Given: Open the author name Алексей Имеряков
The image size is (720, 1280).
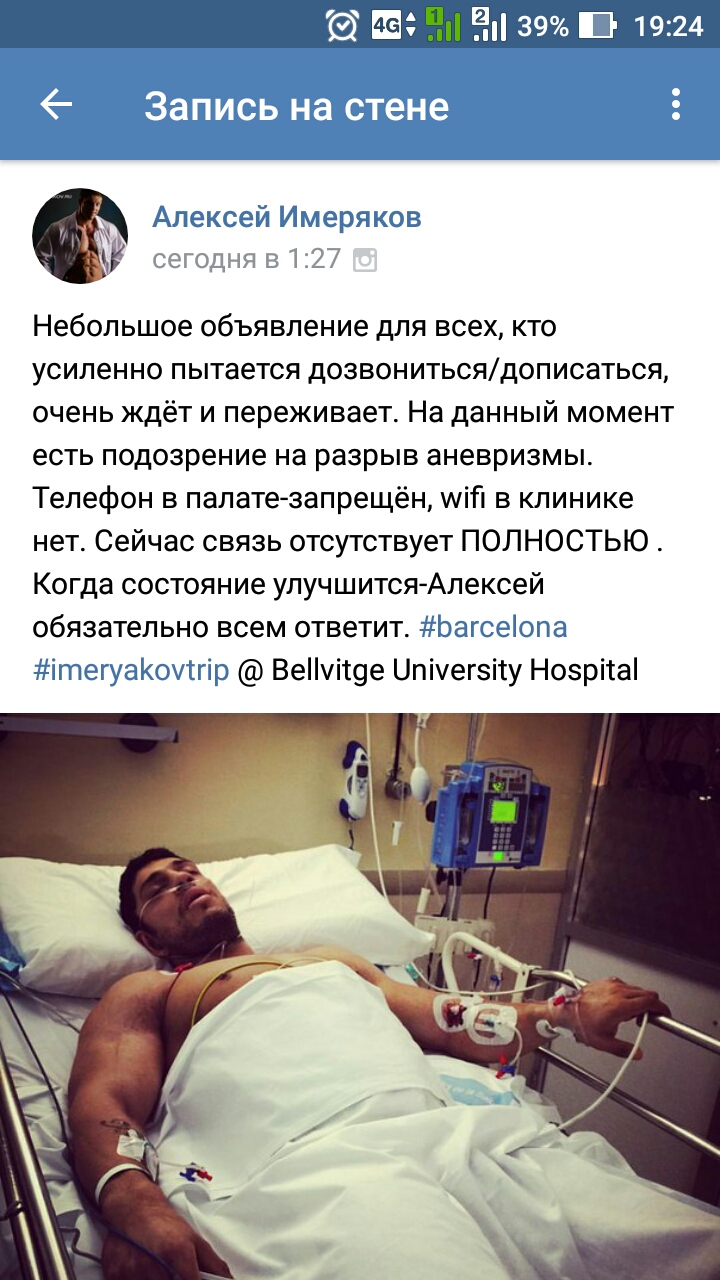Looking at the screenshot, I should pyautogui.click(x=286, y=216).
